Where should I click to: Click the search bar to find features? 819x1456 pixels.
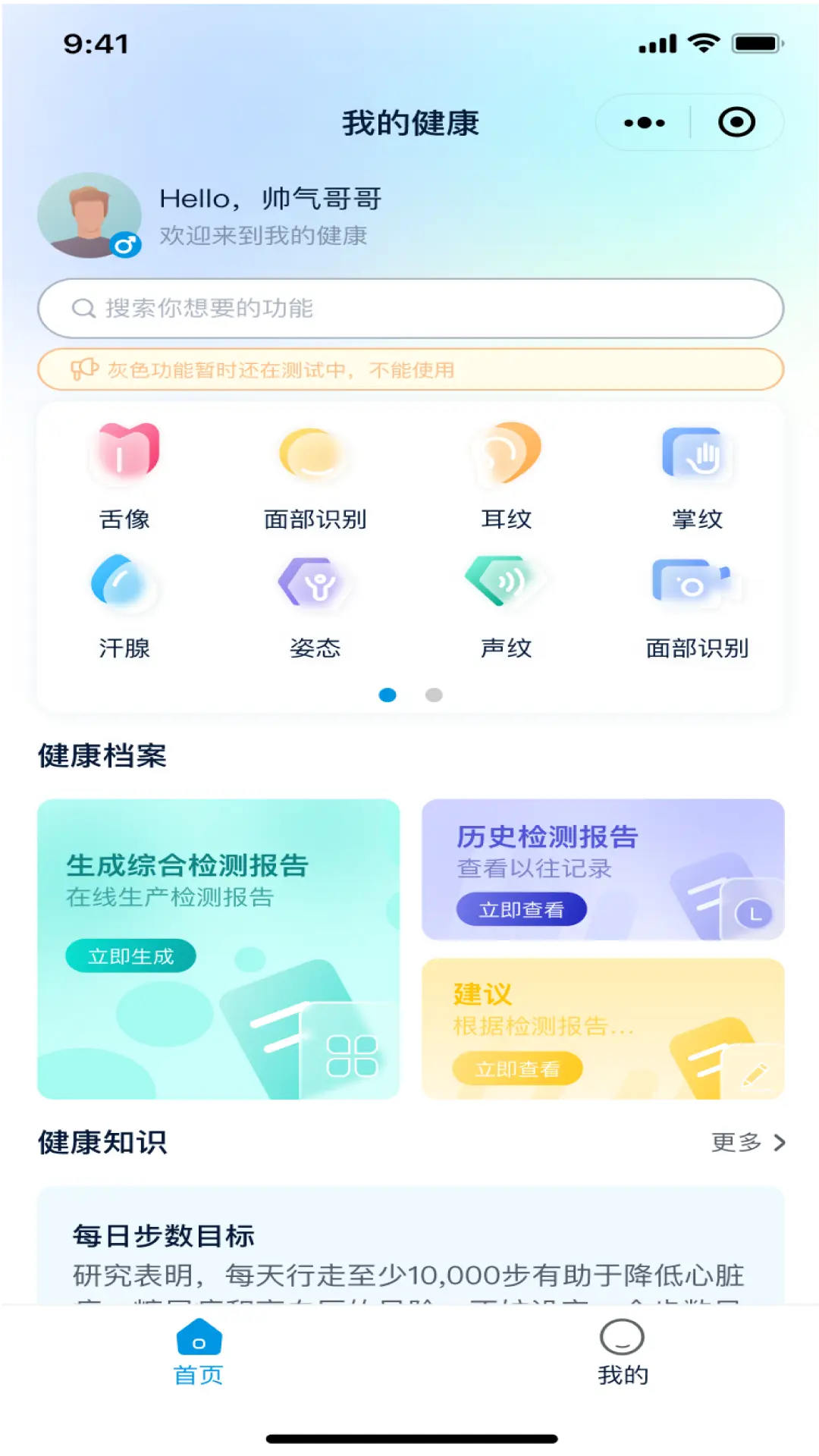[409, 308]
